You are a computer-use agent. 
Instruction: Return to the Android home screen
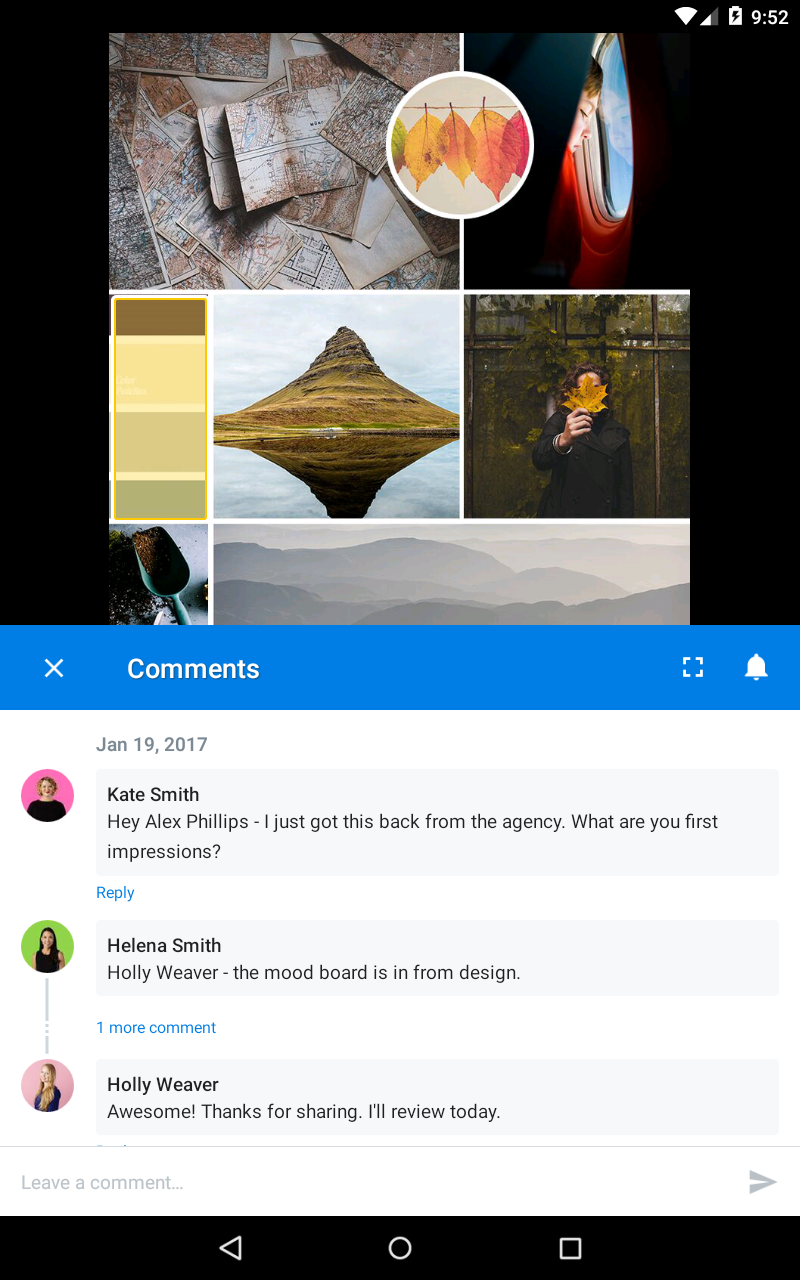point(400,1247)
